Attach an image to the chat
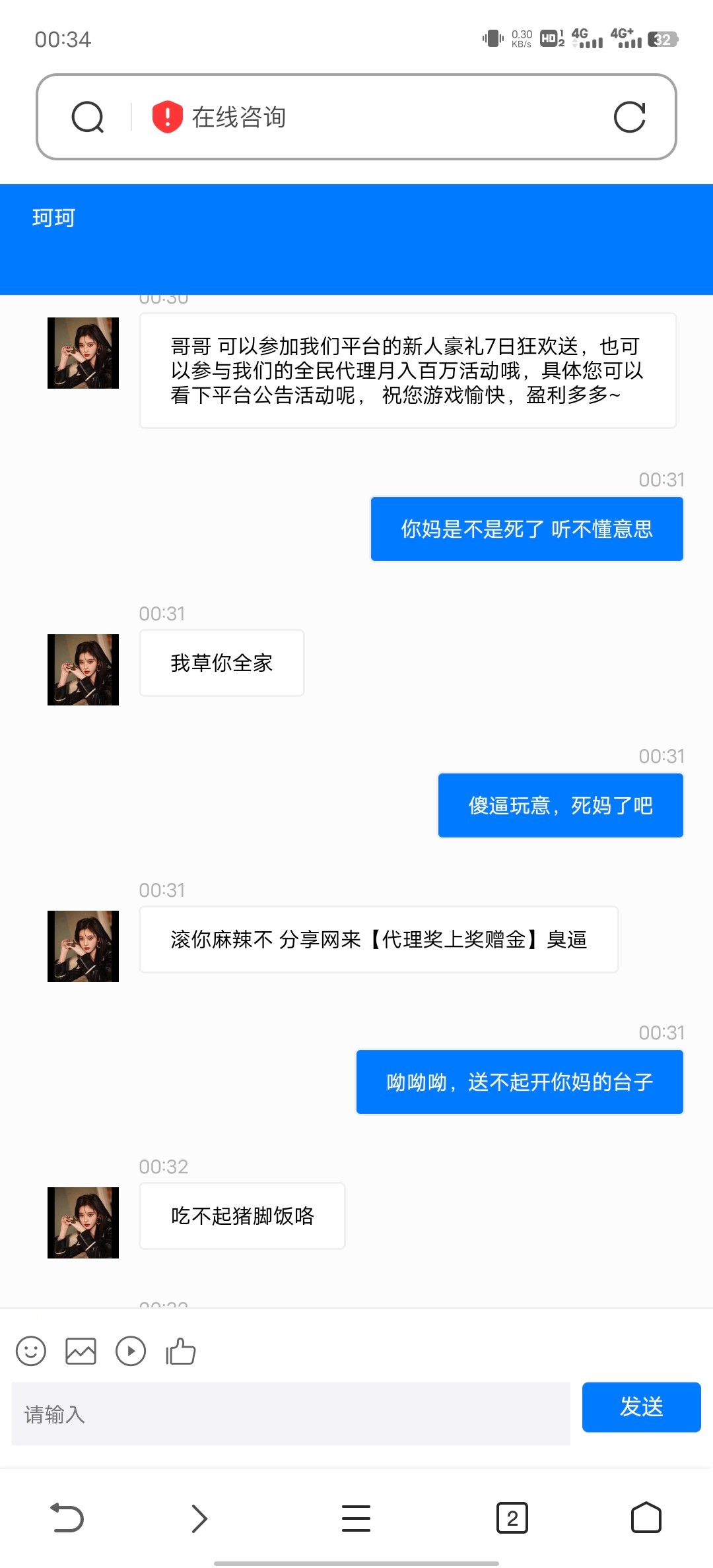The height and width of the screenshot is (1568, 713). pyautogui.click(x=81, y=1351)
